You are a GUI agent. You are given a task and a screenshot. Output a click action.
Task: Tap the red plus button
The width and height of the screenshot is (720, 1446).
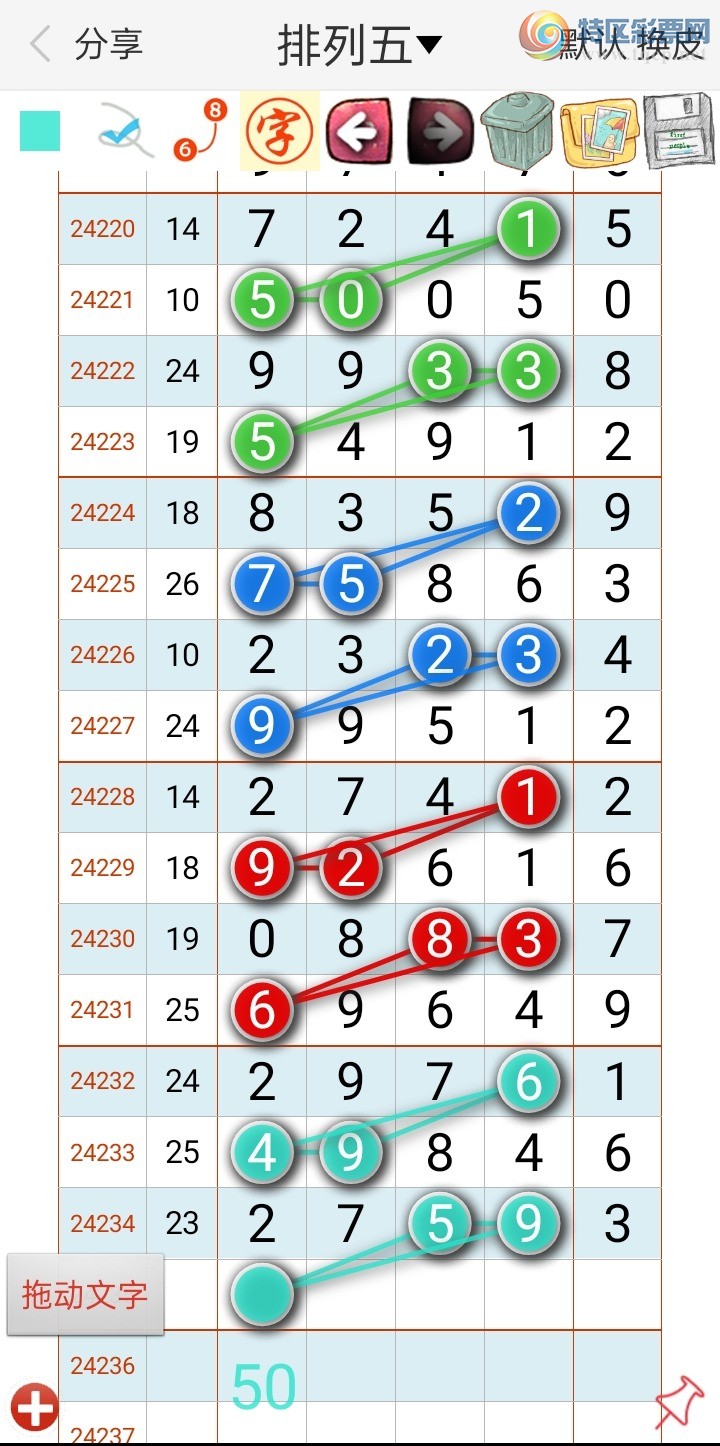click(x=35, y=1408)
